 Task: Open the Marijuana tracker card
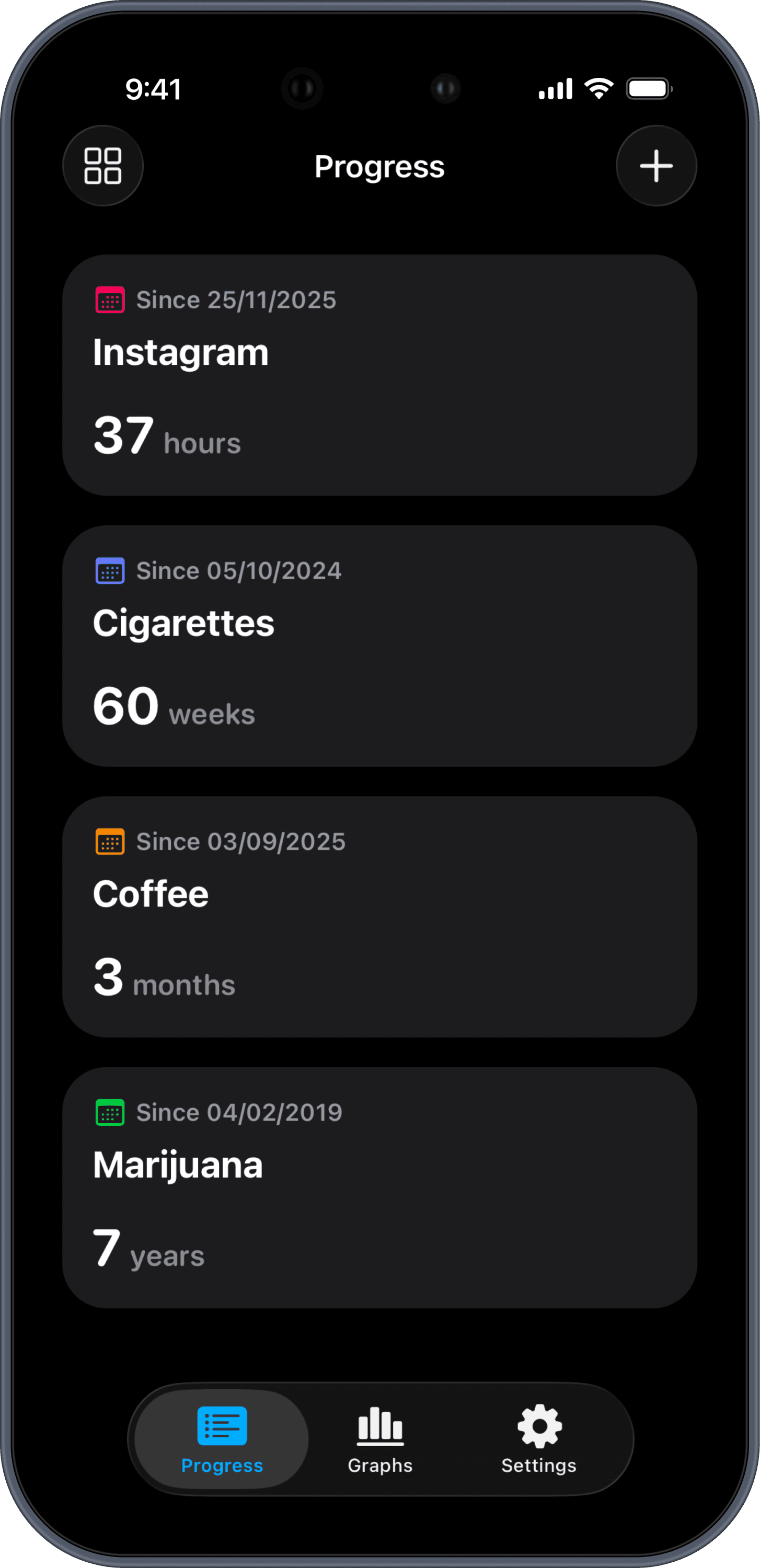point(379,1187)
